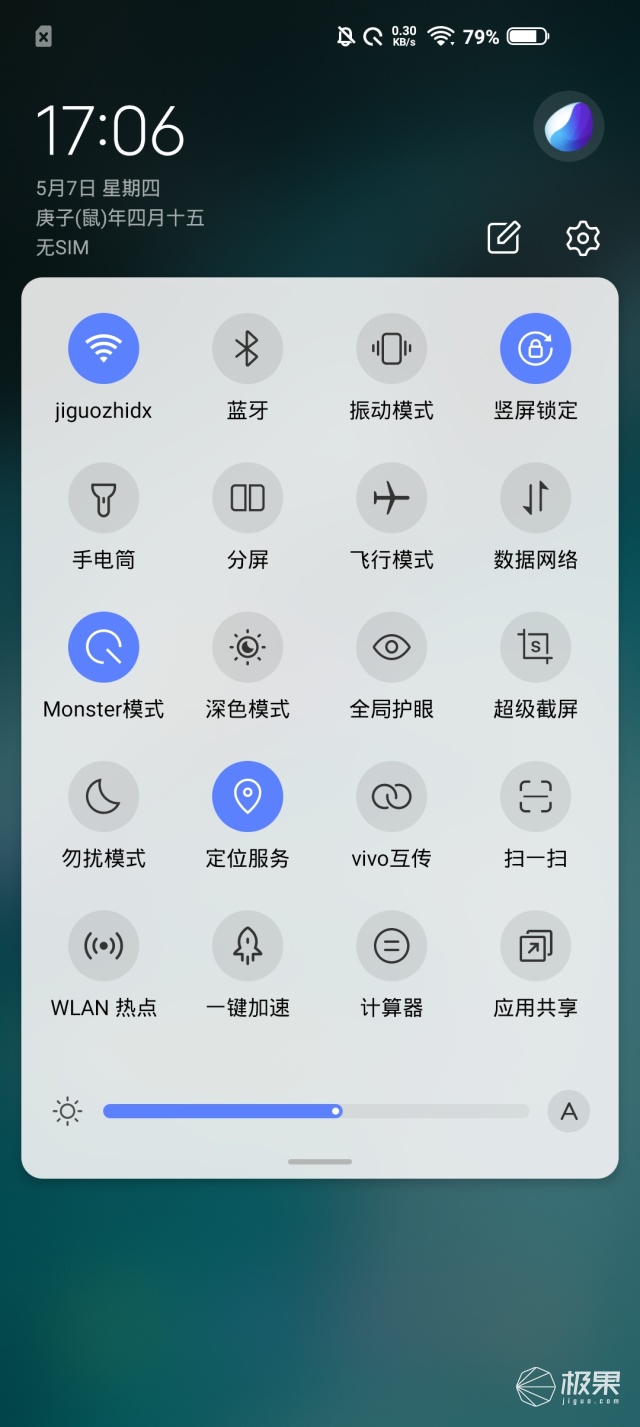Screen dimensions: 640x1427
Task: Disable Monster模式
Action: coord(104,647)
